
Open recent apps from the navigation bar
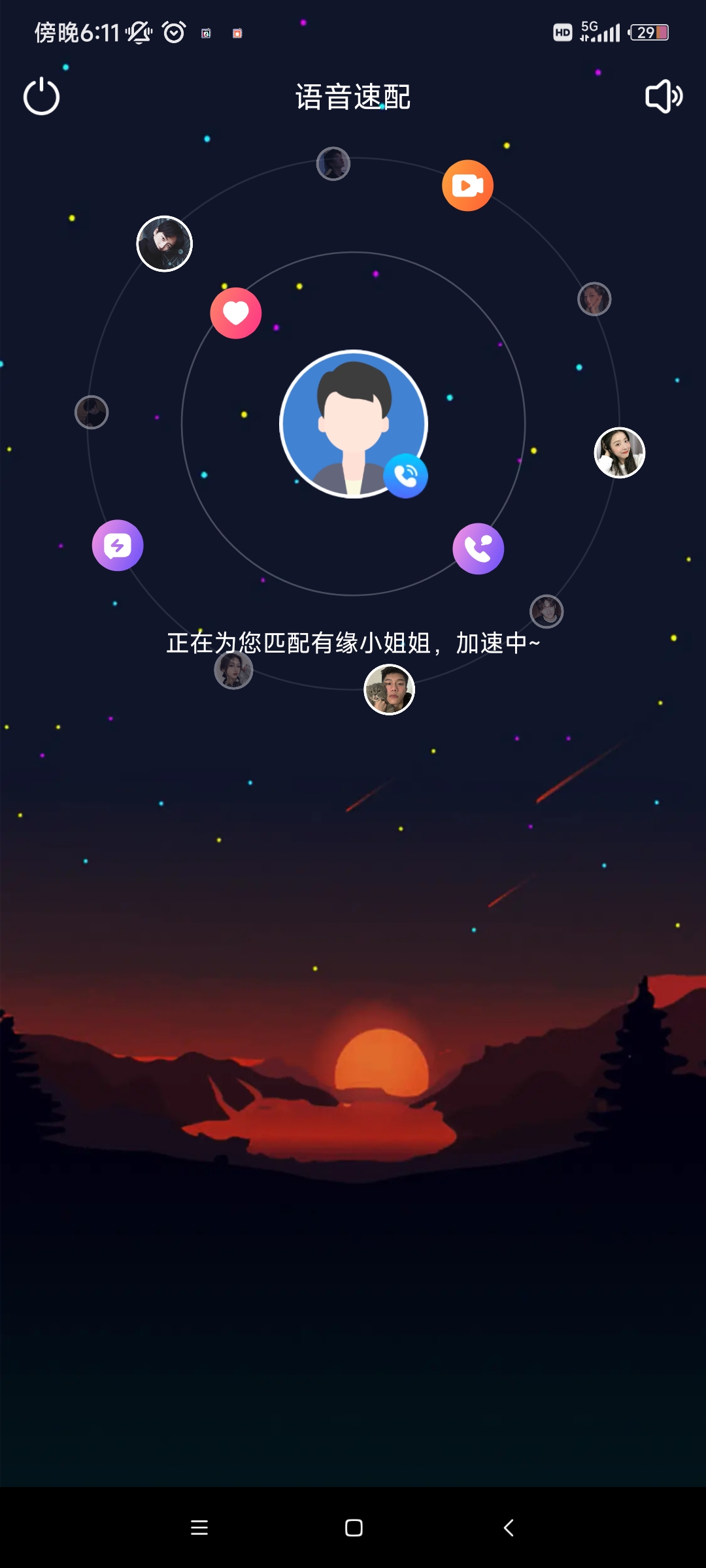click(199, 1527)
